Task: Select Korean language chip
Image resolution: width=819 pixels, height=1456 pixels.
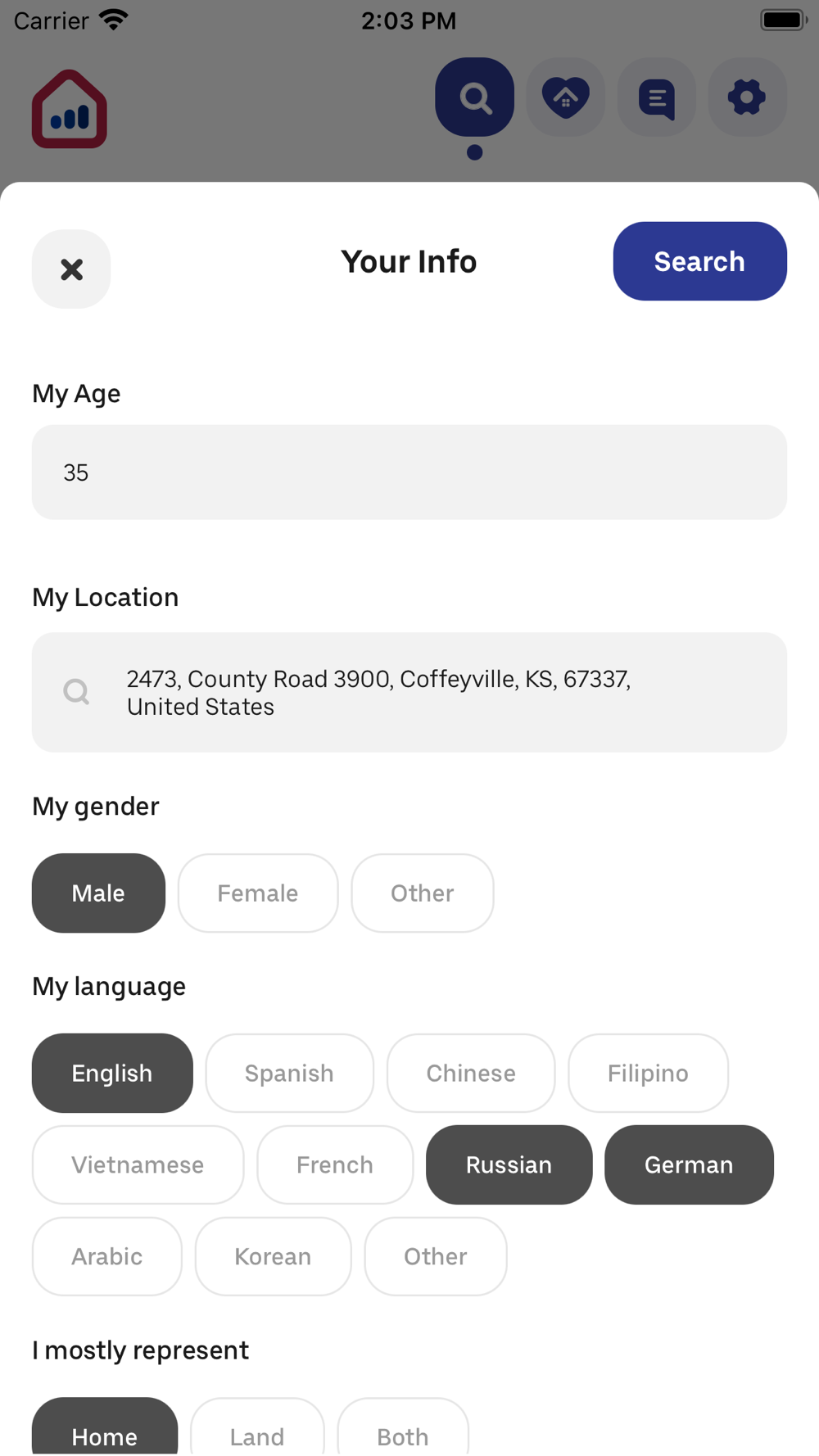Action: (273, 1257)
